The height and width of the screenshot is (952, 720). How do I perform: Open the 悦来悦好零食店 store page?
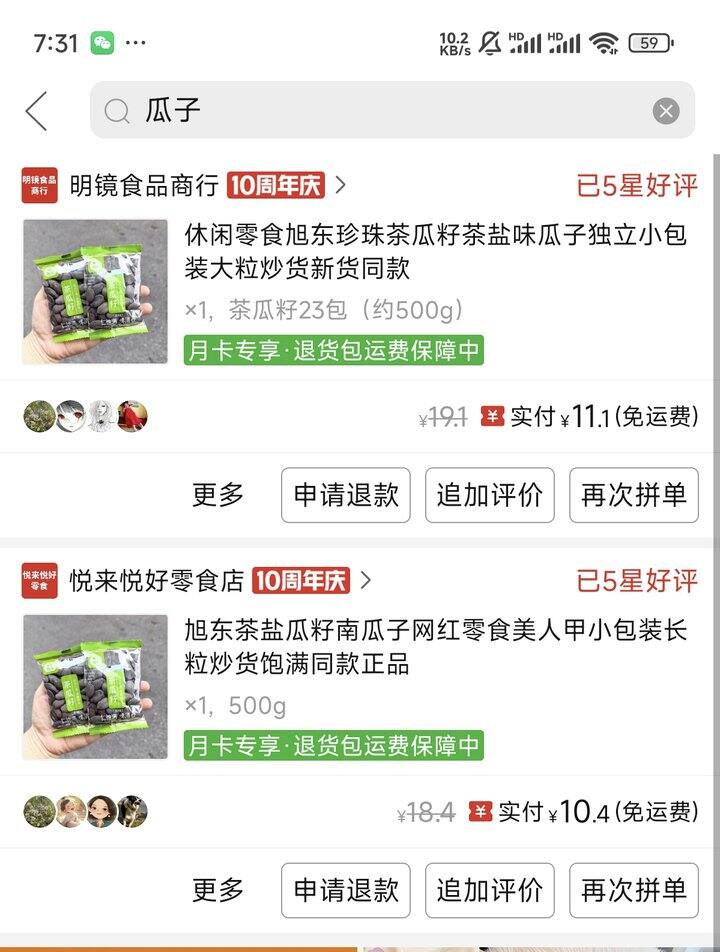[157, 580]
